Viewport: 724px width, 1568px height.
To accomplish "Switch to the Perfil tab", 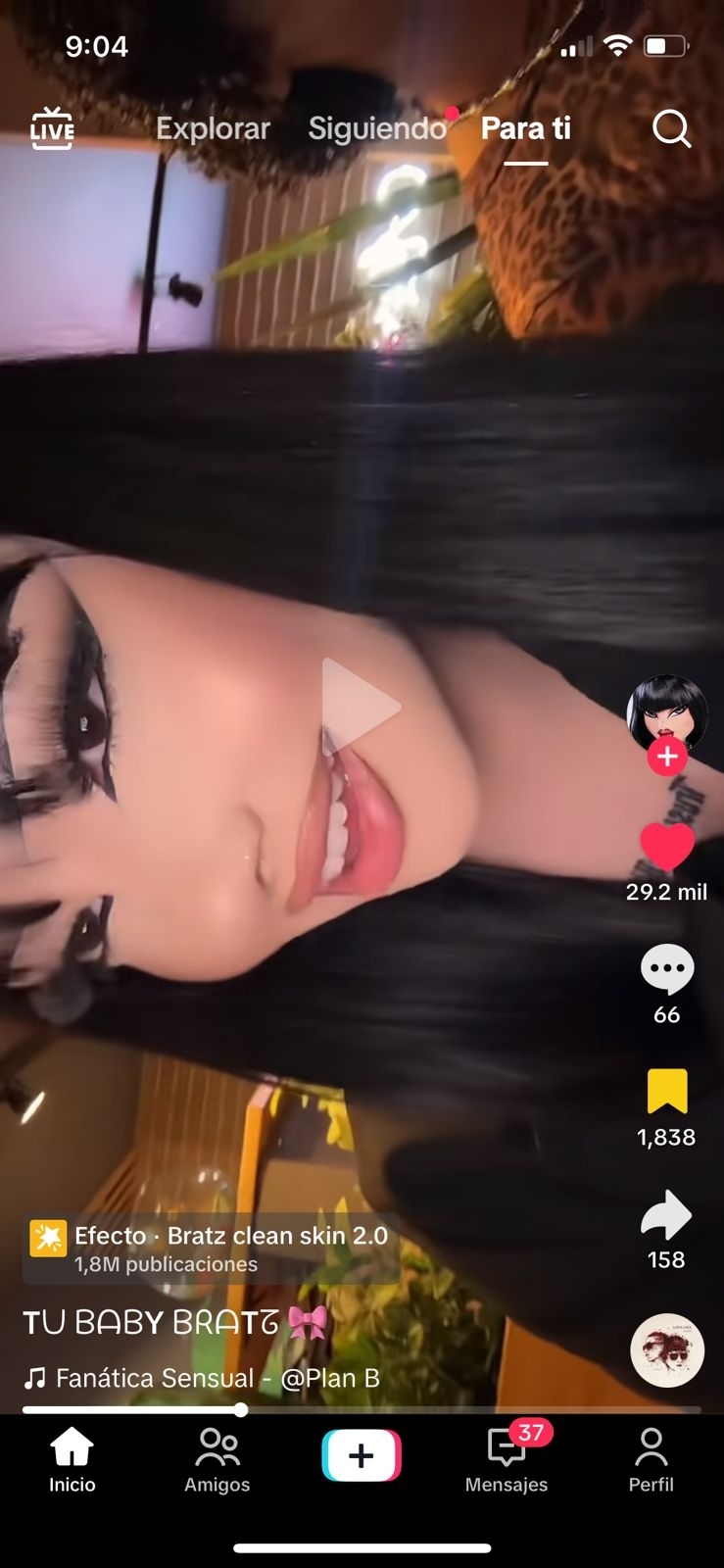I will click(x=652, y=1459).
